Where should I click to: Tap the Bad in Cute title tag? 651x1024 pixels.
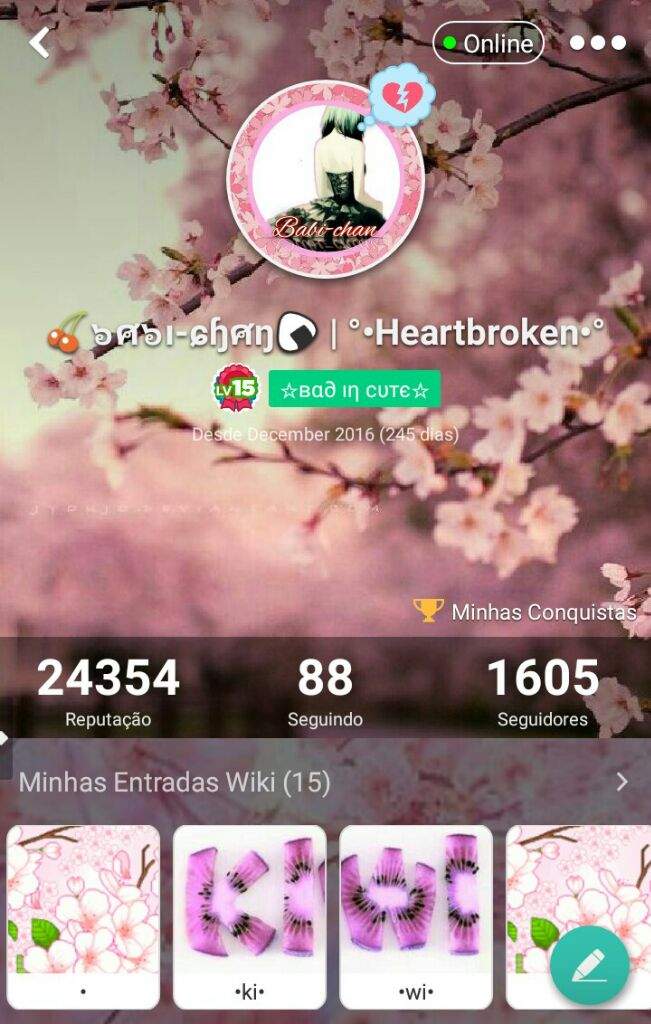tap(354, 390)
